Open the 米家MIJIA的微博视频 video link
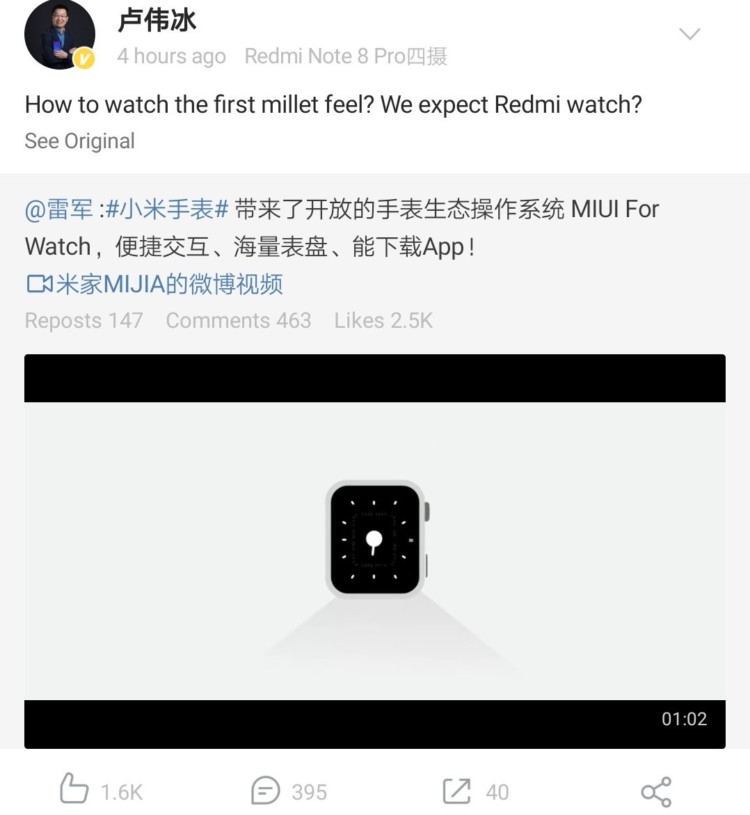The width and height of the screenshot is (750, 815). pyautogui.click(x=155, y=284)
